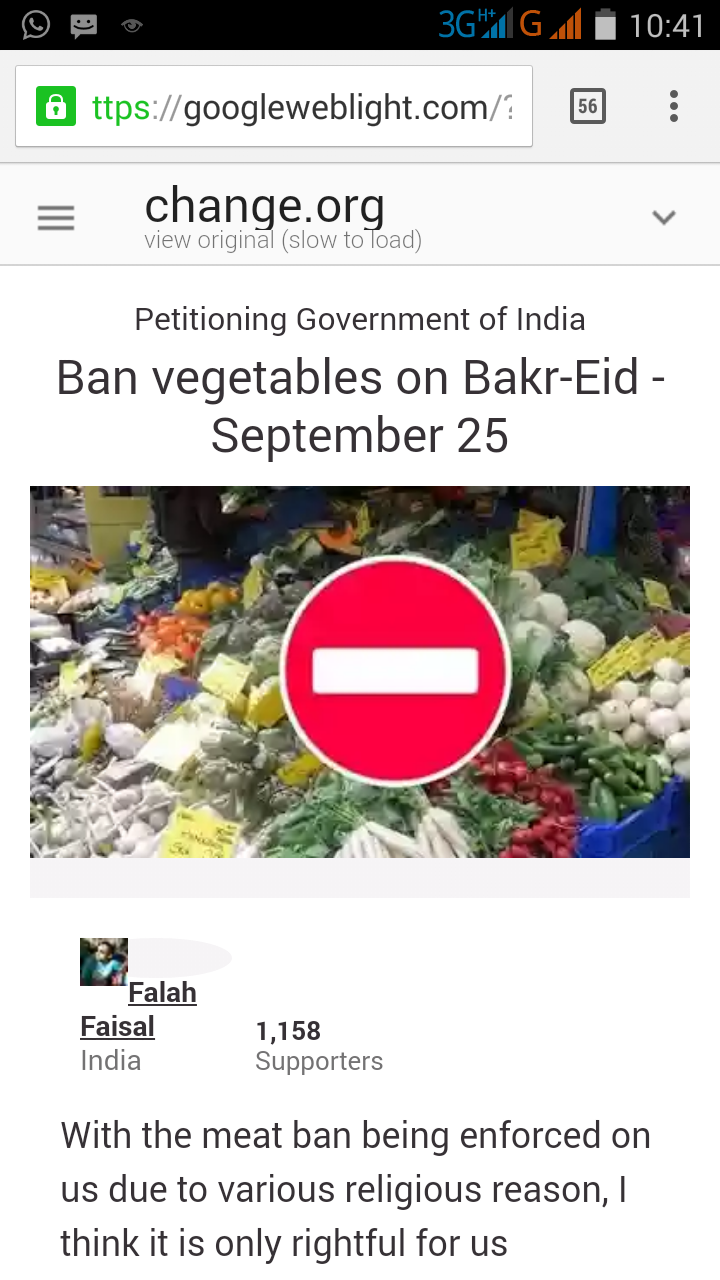Image resolution: width=720 pixels, height=1280 pixels.
Task: Open the browser overflow menu
Action: [x=674, y=106]
